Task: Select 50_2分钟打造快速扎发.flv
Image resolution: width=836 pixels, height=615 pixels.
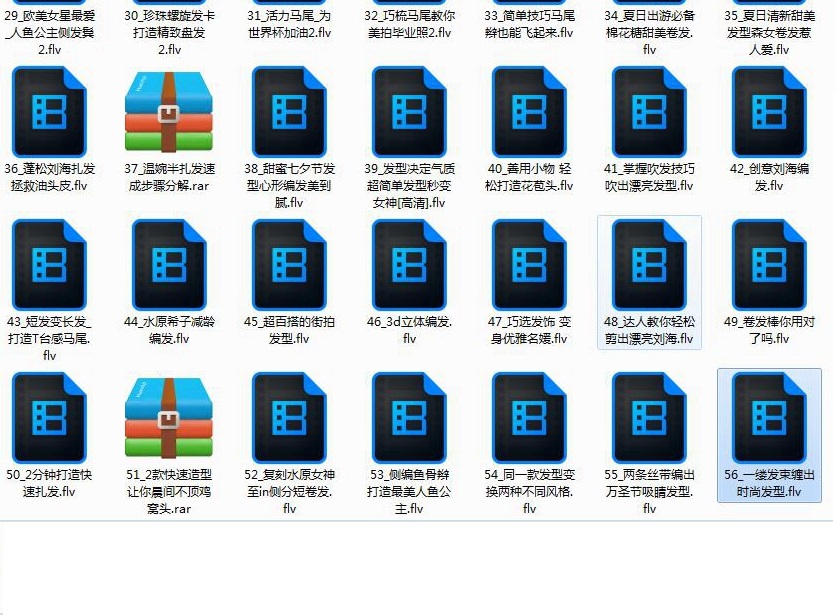Action: click(x=48, y=417)
